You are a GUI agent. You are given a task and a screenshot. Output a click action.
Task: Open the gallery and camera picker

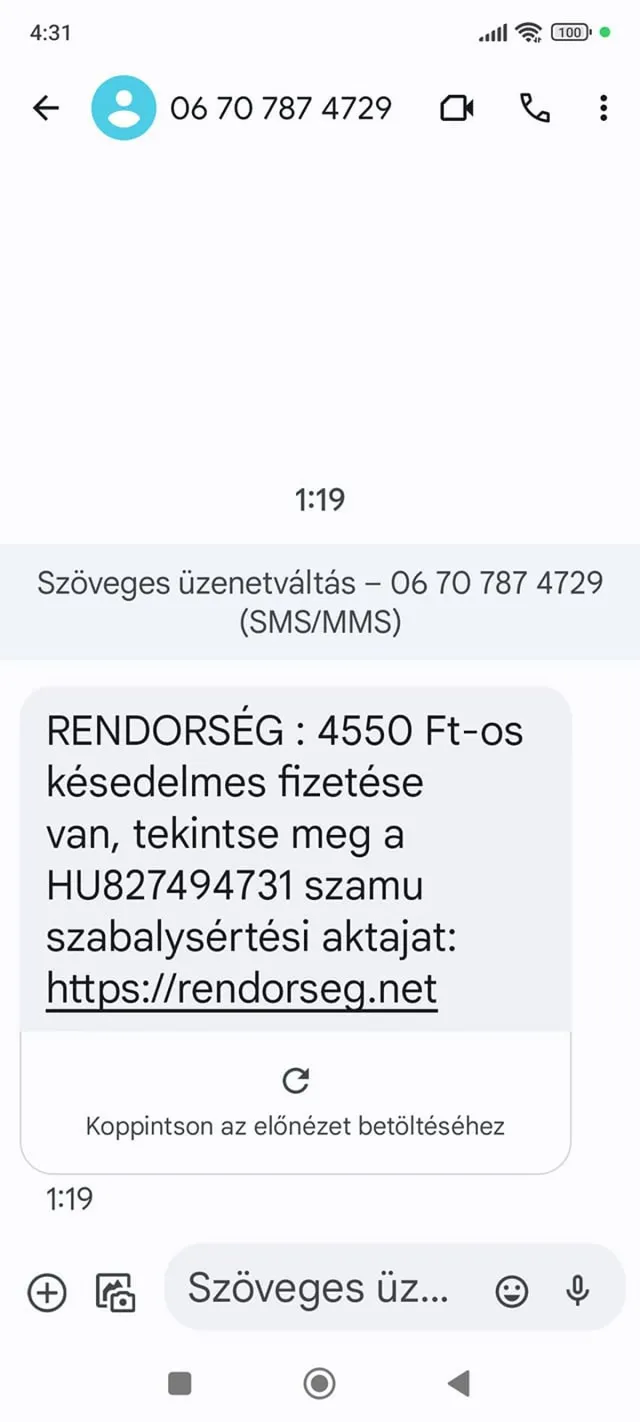tap(115, 1293)
